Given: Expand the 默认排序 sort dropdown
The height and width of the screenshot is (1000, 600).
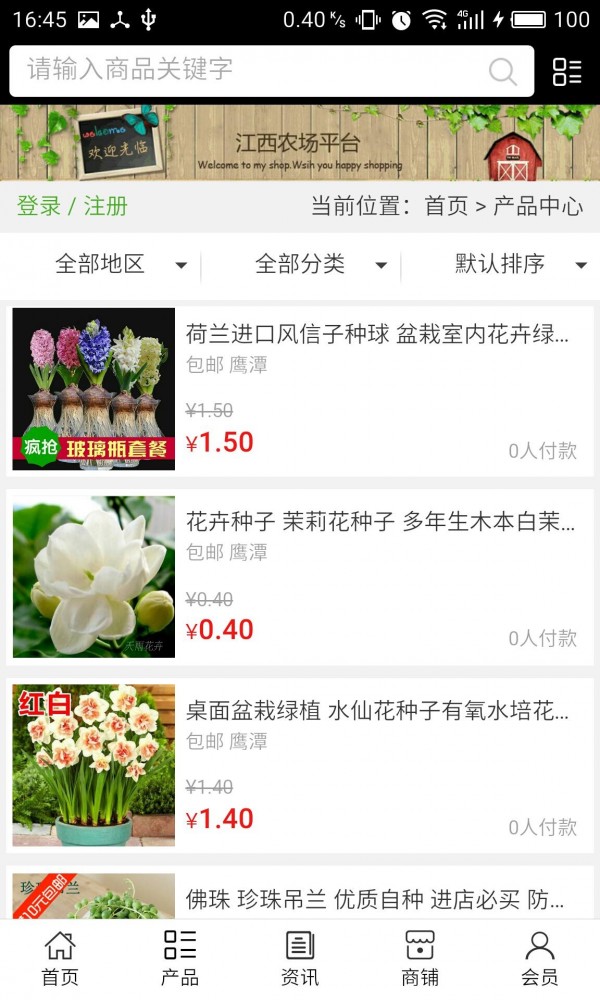Looking at the screenshot, I should point(519,264).
